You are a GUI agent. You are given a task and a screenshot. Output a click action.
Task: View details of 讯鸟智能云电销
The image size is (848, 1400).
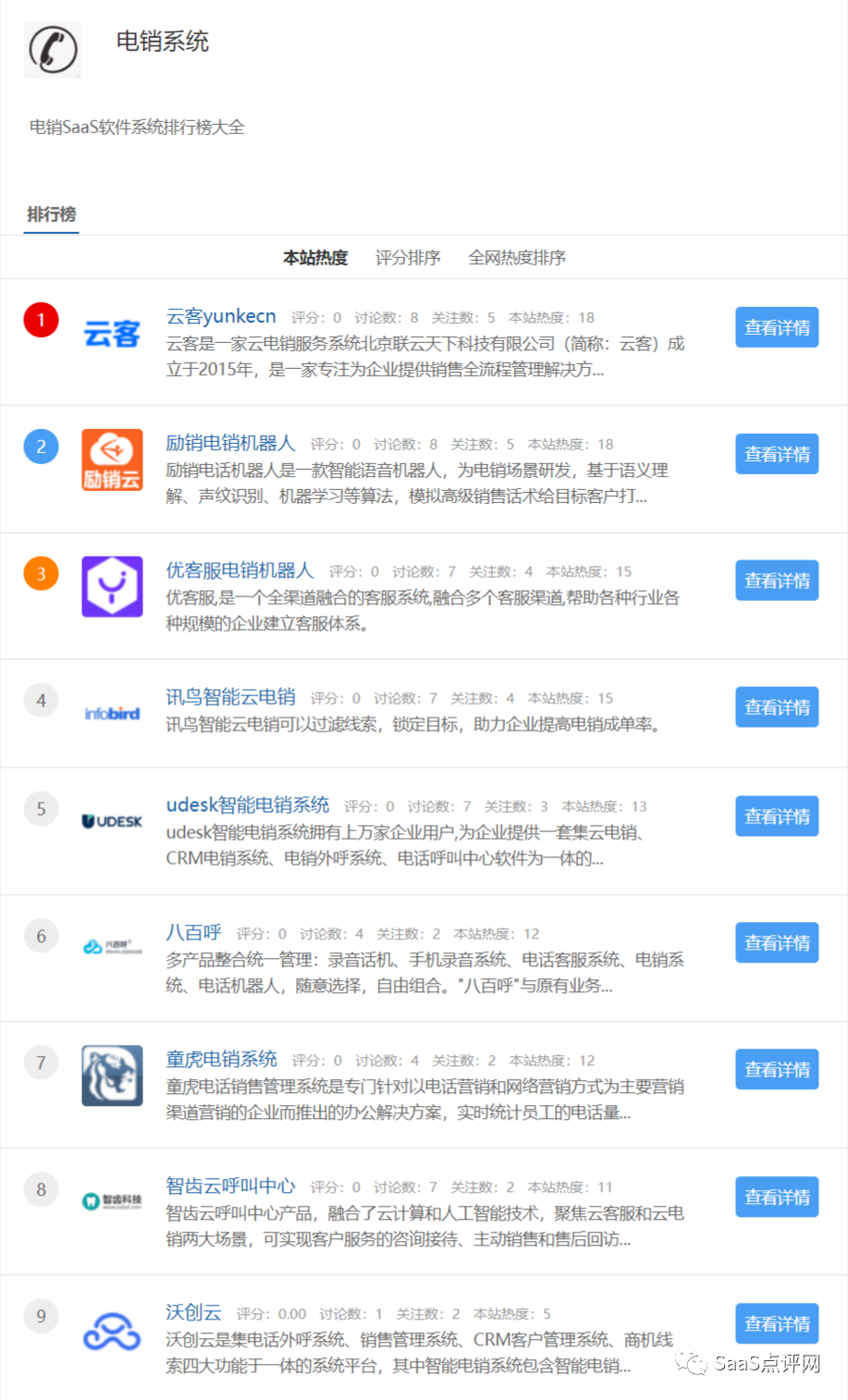click(777, 707)
